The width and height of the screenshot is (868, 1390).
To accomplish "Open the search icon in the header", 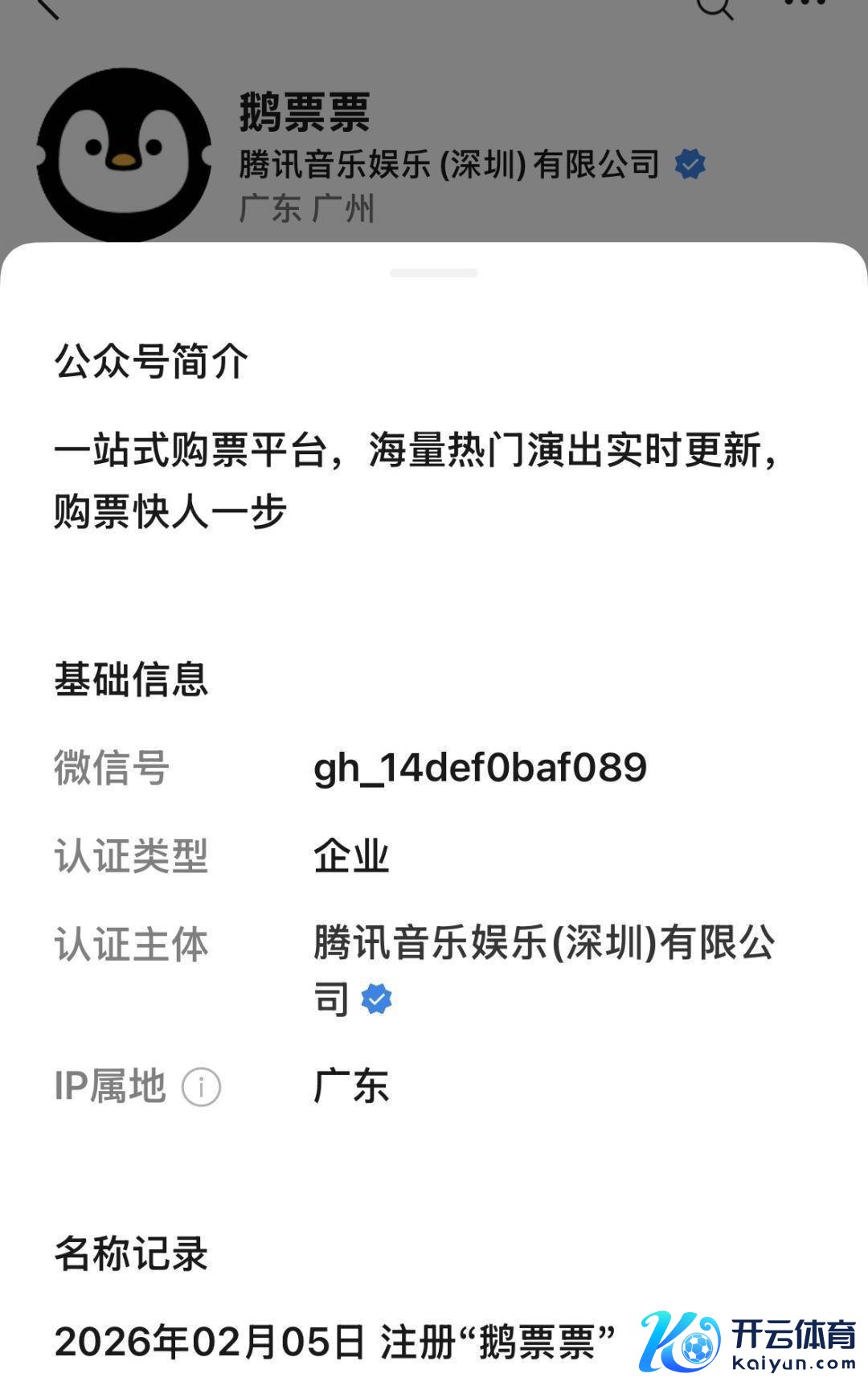I will click(714, 6).
